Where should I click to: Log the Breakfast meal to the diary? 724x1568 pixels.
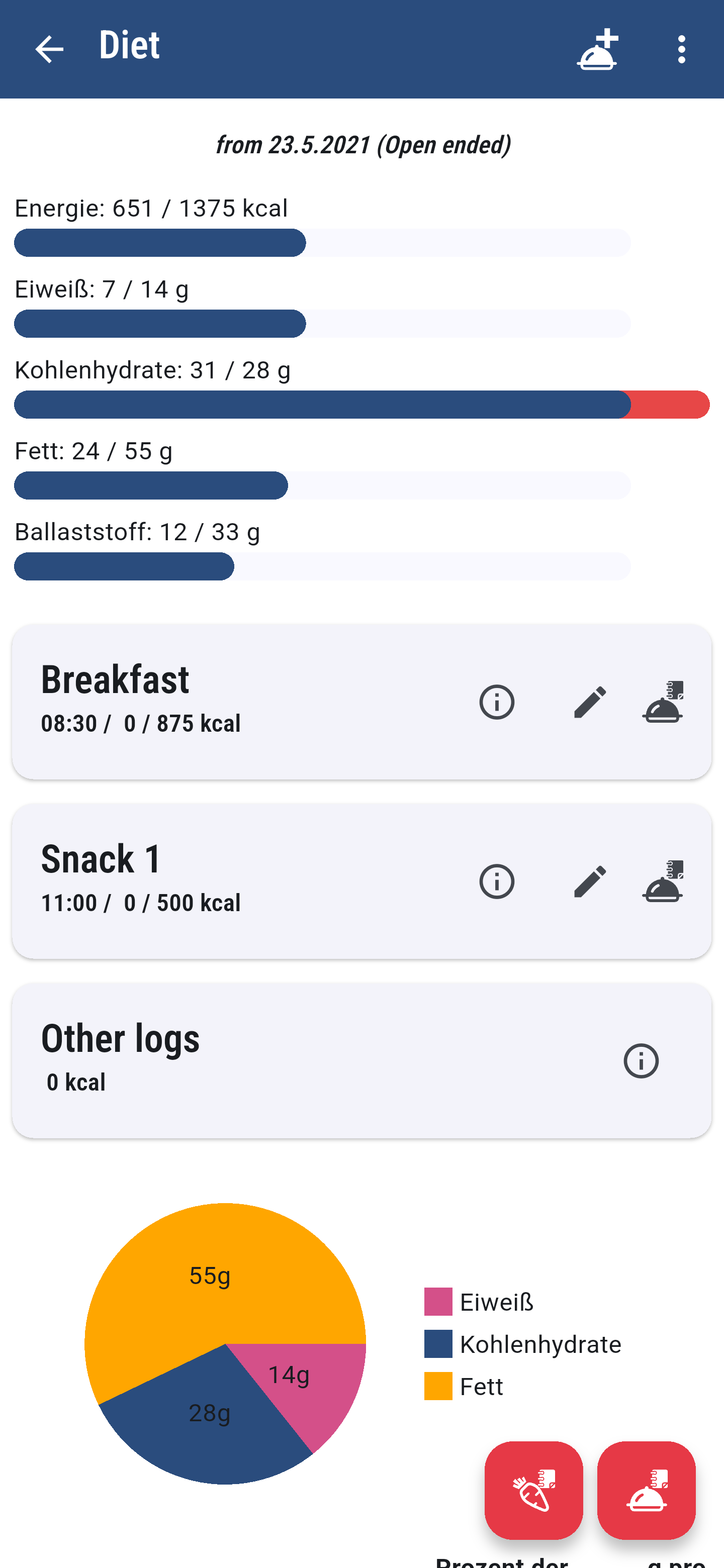tap(663, 702)
